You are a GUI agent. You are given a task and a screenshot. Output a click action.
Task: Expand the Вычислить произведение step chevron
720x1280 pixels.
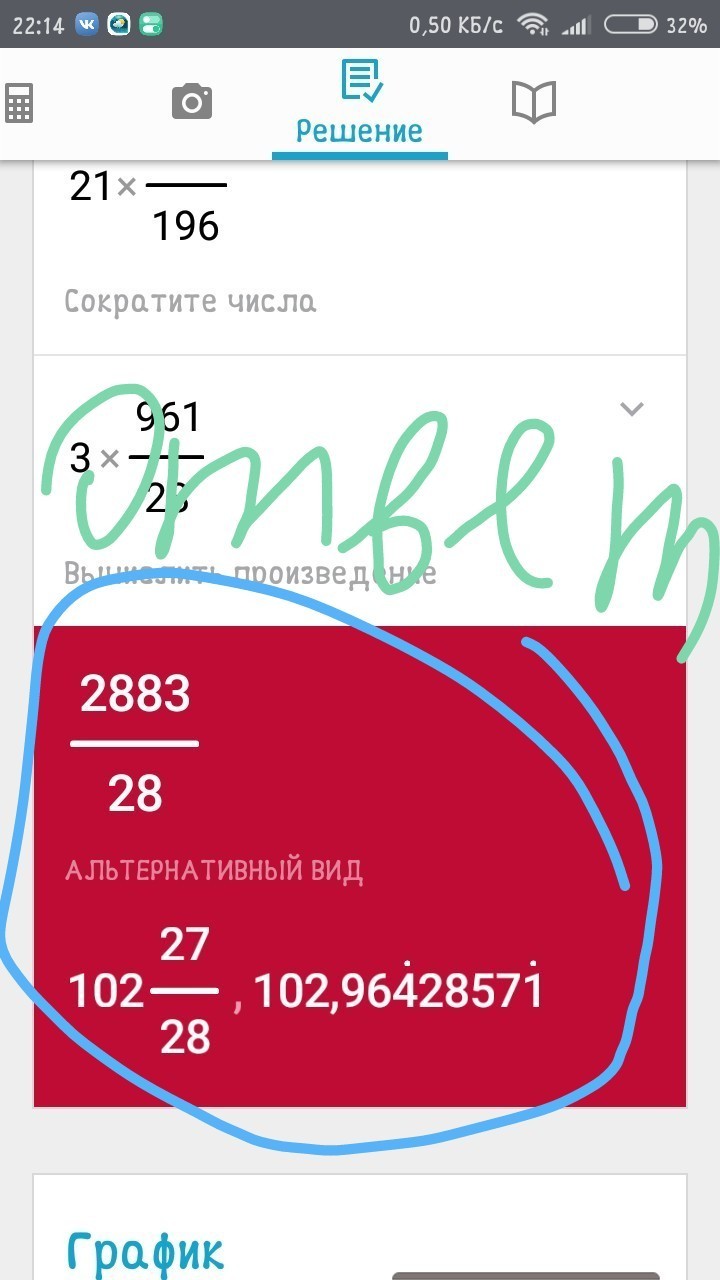coord(632,408)
